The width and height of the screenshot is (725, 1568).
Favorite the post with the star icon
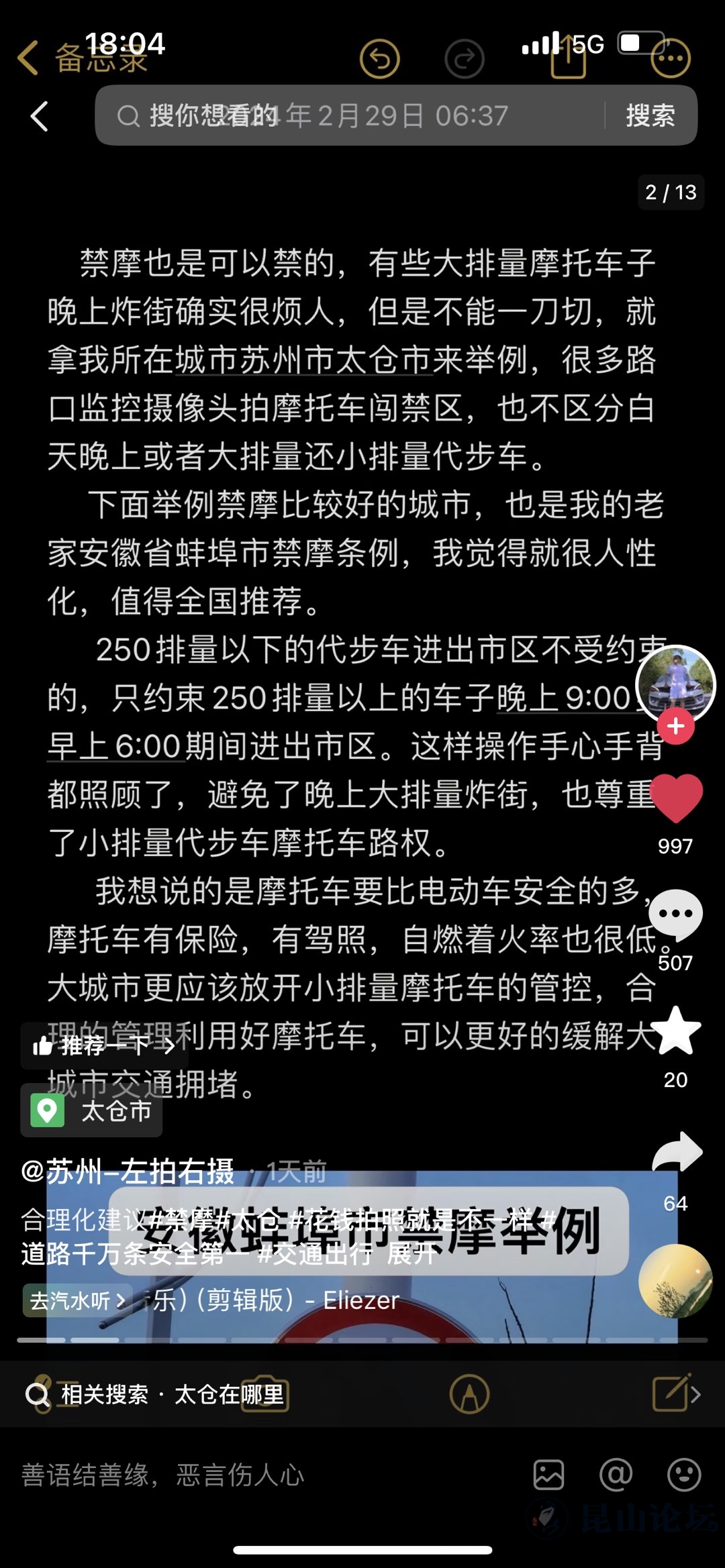675,1031
